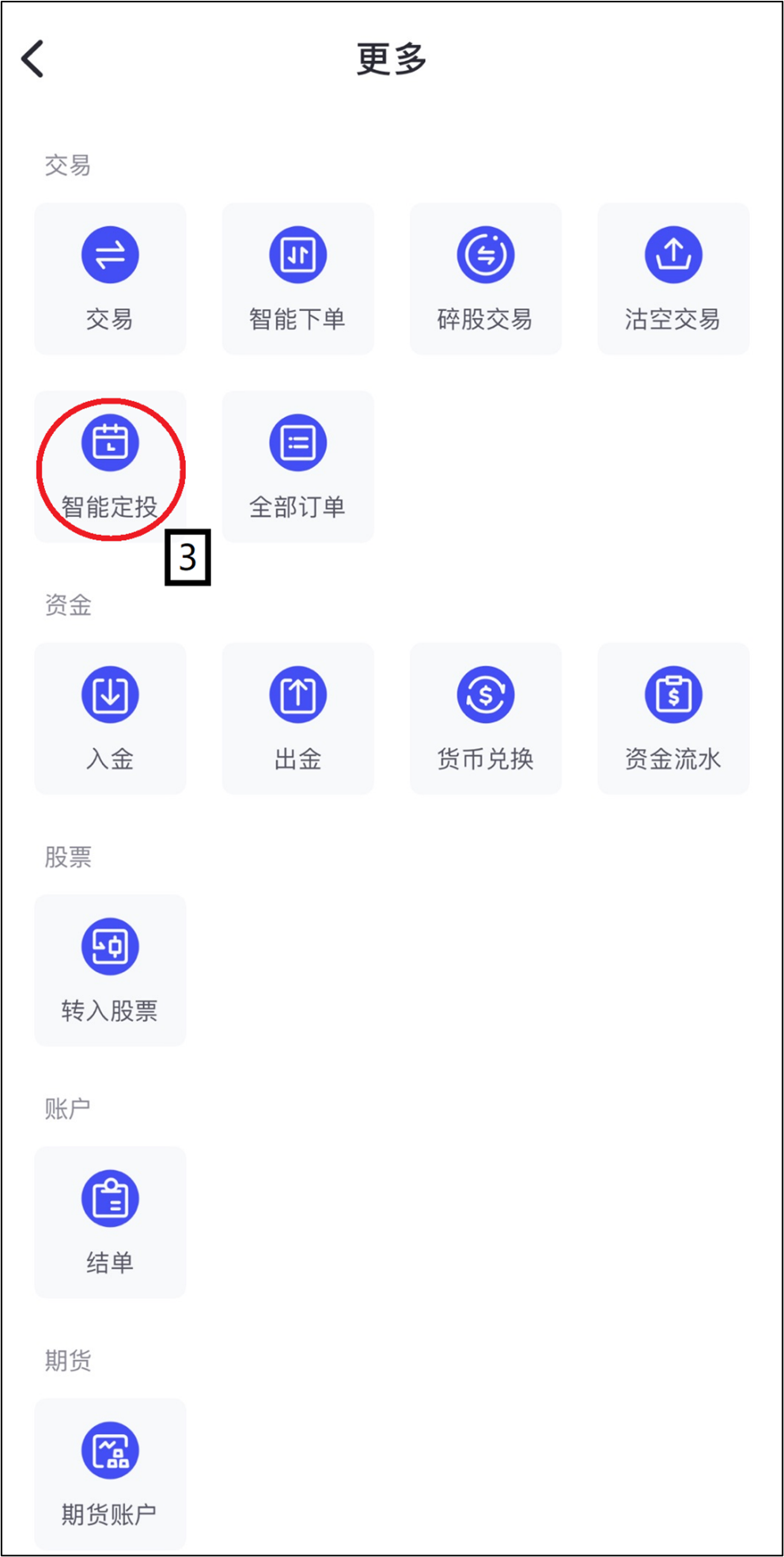Select 碎股交易
The image size is (784, 1557).
tap(485, 279)
